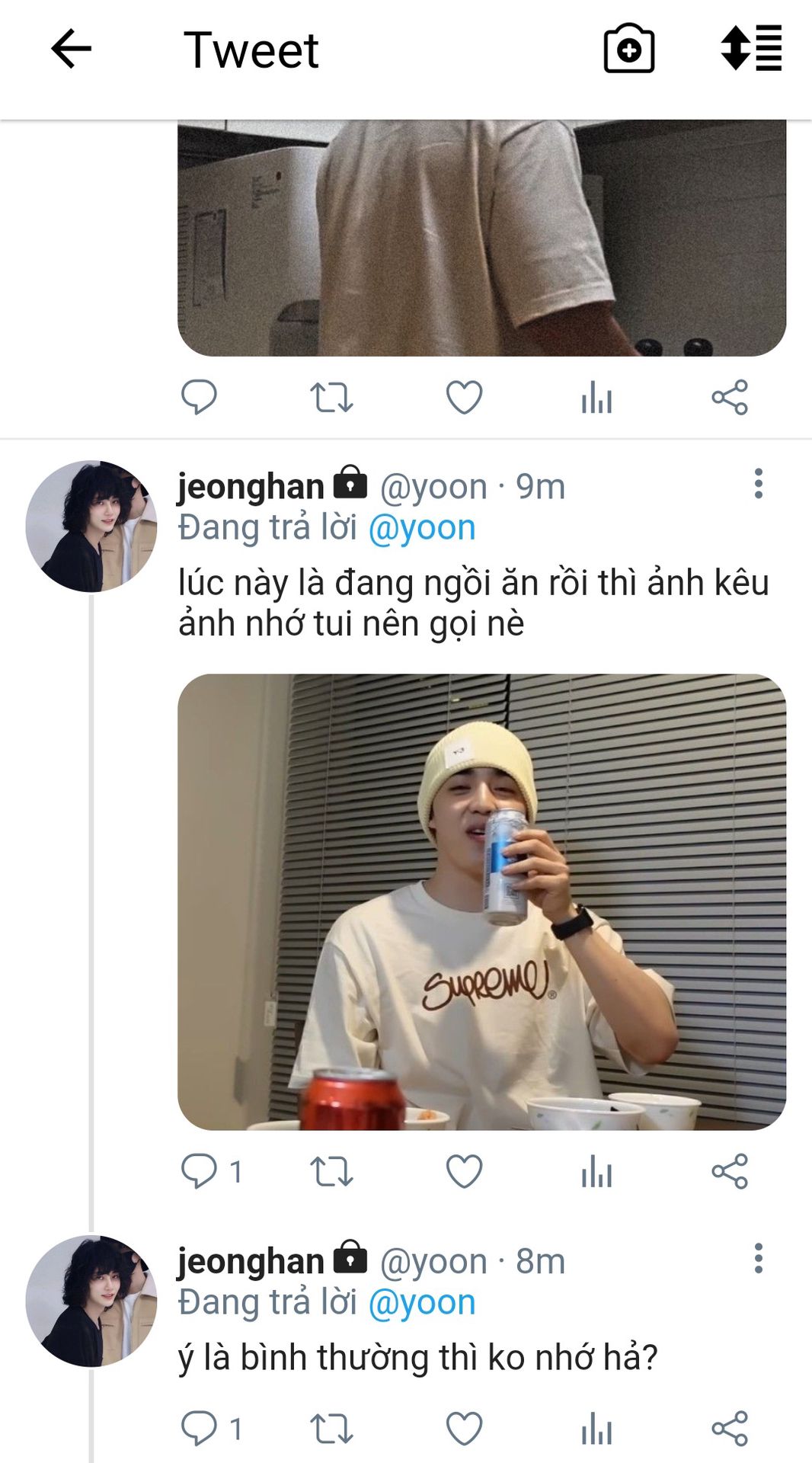Reply to jeonghan's 9m tweet
This screenshot has height=1463, width=812.
(x=199, y=1171)
